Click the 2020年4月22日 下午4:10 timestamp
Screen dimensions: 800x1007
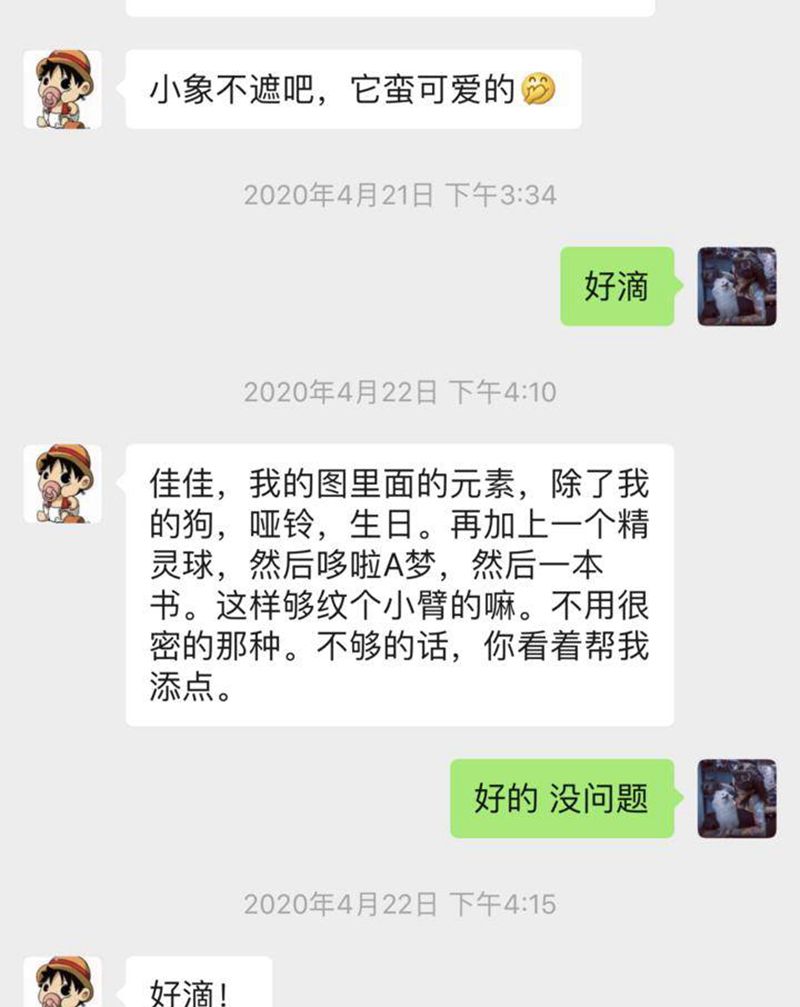tap(400, 391)
